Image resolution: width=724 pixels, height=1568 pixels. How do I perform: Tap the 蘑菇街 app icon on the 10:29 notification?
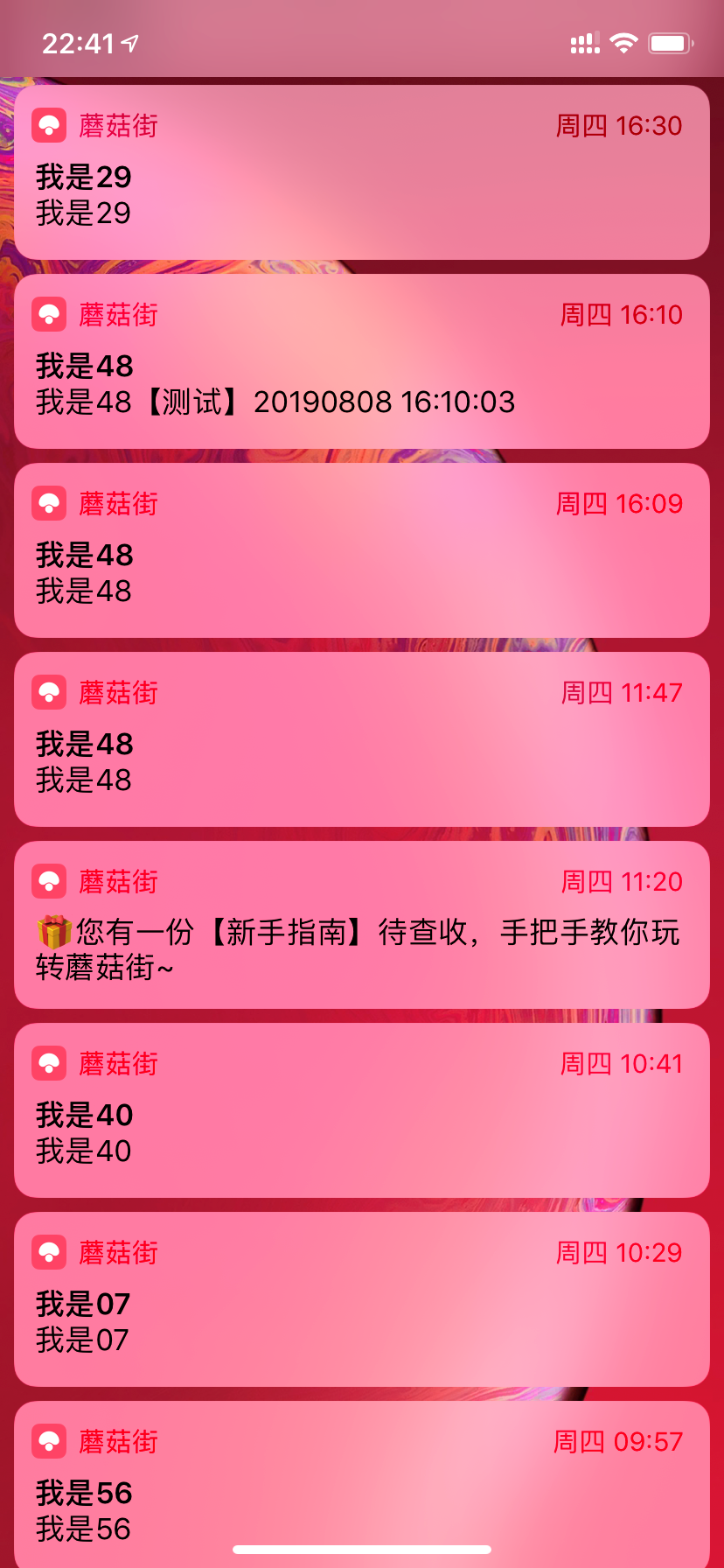(x=50, y=1252)
